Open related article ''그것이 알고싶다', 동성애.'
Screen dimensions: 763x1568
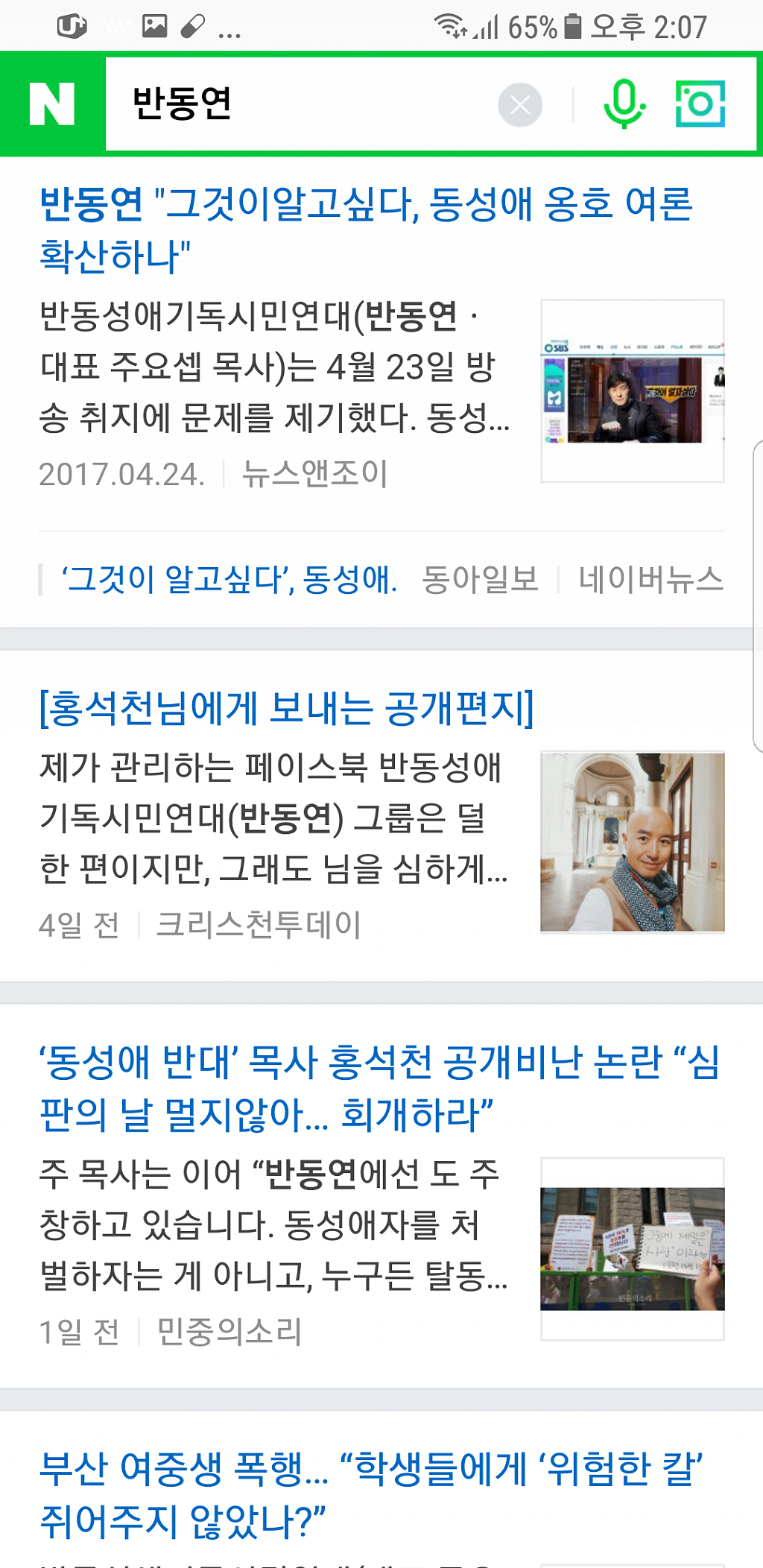tap(229, 580)
